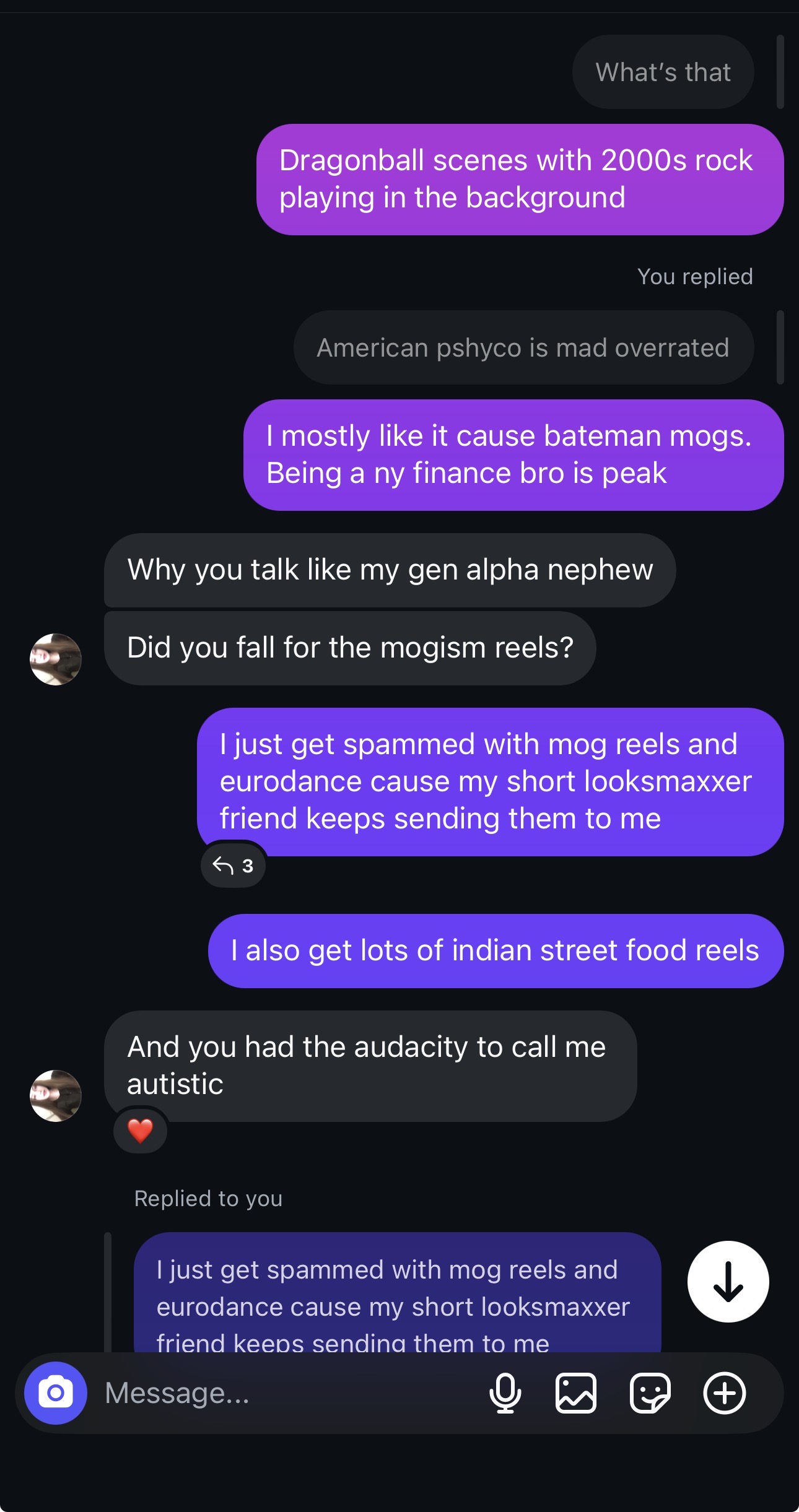Image resolution: width=799 pixels, height=1512 pixels.
Task: Record a voice message with the microphone
Action: (x=505, y=1393)
